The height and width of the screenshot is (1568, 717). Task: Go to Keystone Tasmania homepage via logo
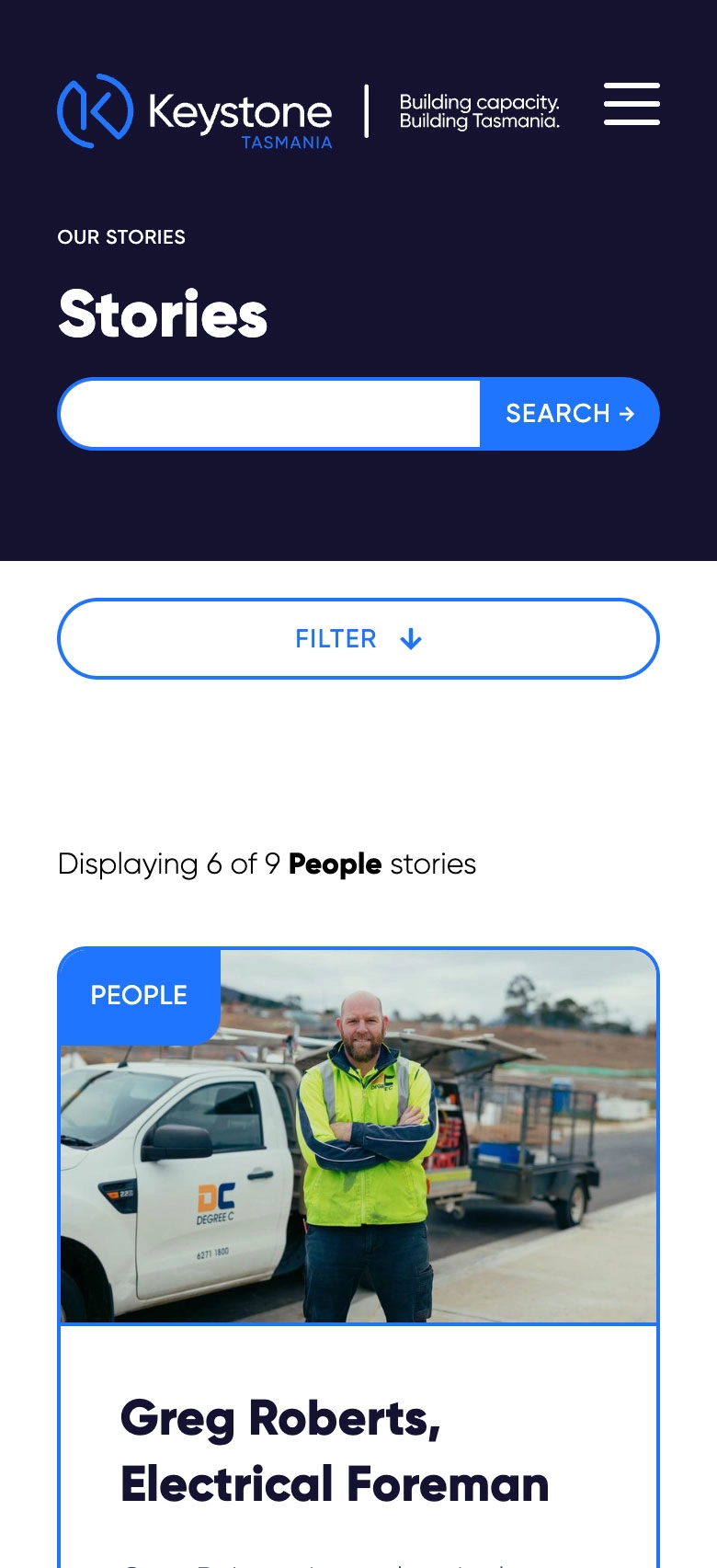pos(195,112)
